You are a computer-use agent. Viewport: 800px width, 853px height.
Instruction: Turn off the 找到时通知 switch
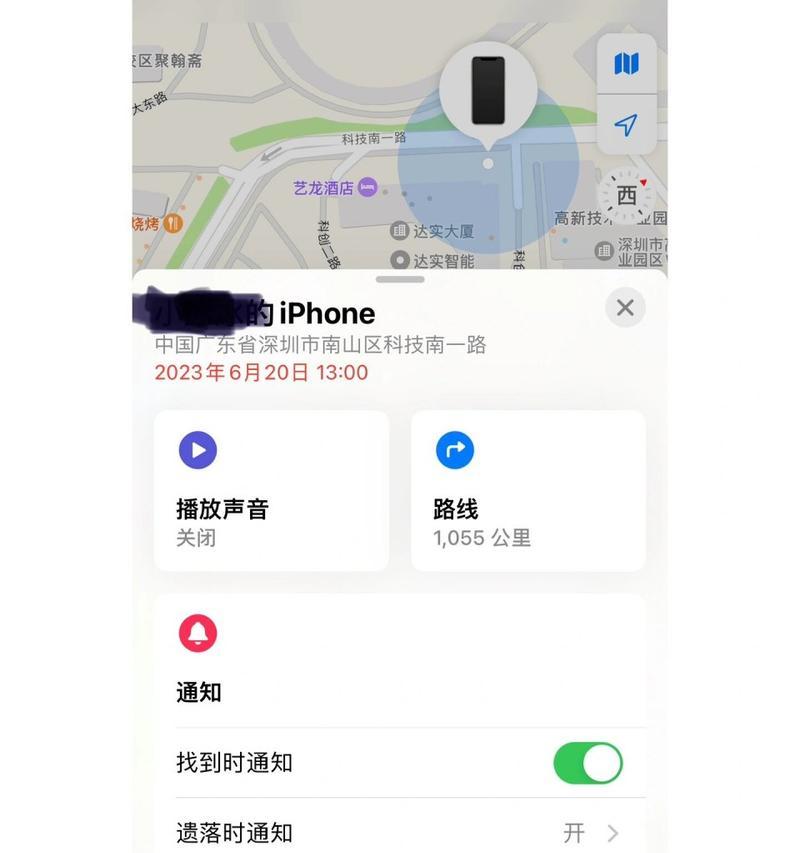(x=588, y=763)
